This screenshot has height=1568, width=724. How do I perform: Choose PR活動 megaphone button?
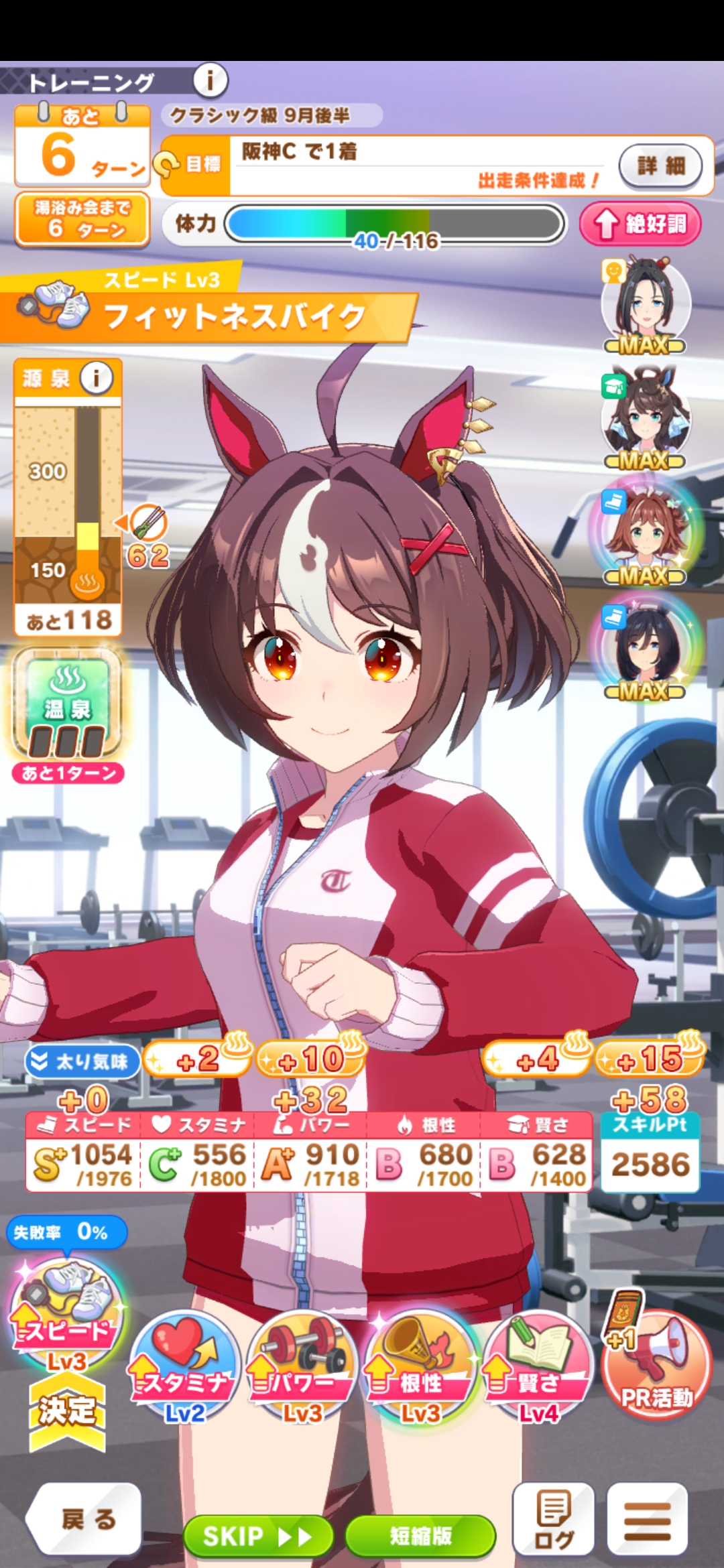coord(656,1362)
